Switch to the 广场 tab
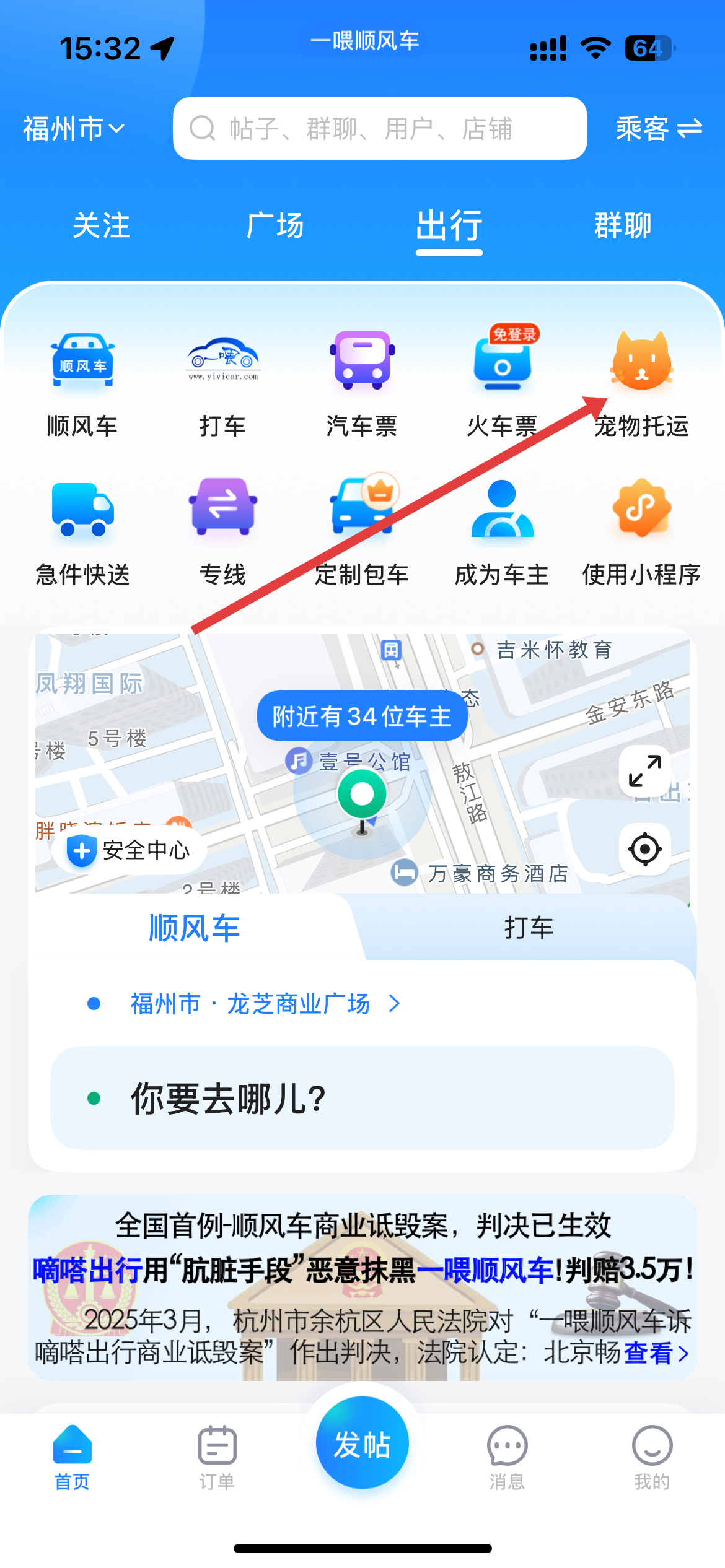This screenshot has height=1568, width=725. (x=275, y=225)
